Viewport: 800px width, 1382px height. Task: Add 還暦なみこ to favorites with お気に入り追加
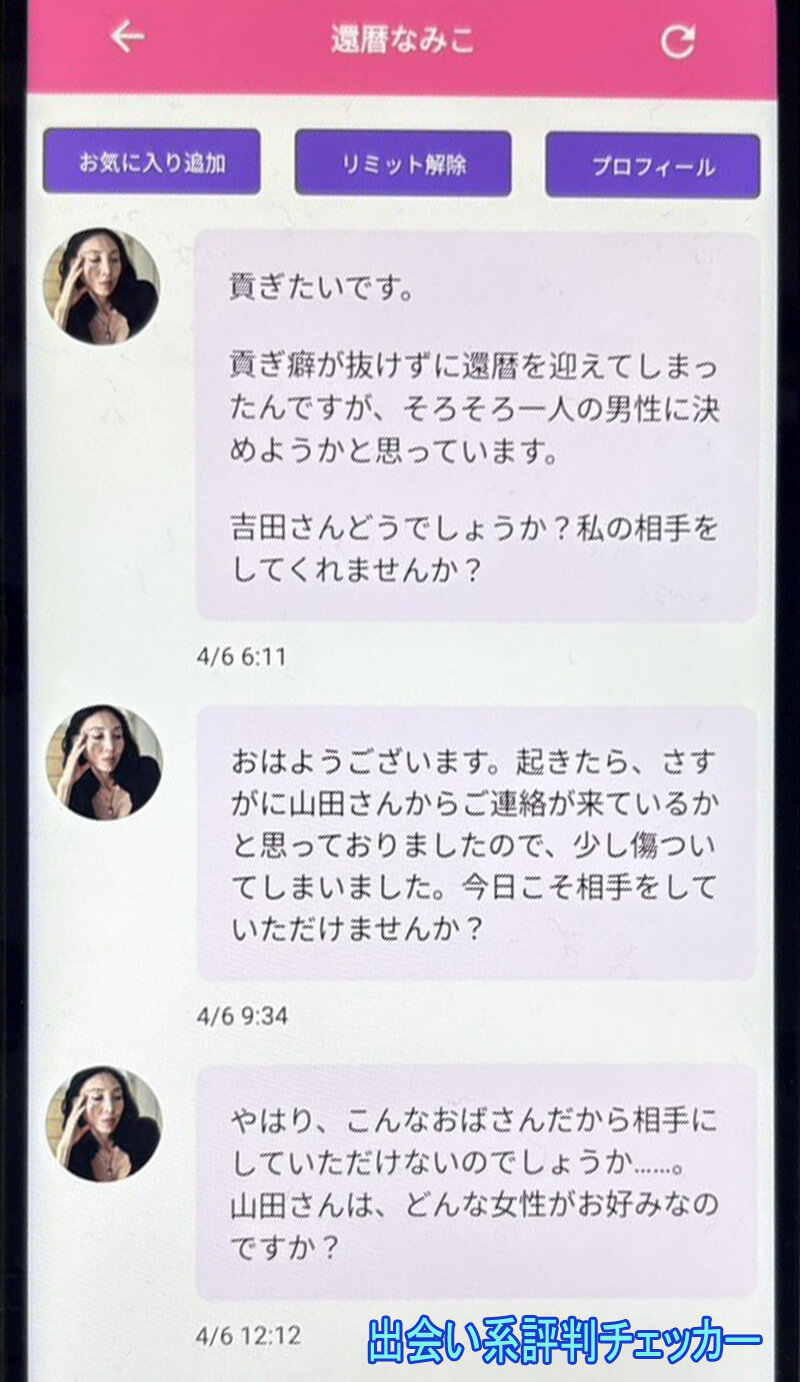pos(150,163)
